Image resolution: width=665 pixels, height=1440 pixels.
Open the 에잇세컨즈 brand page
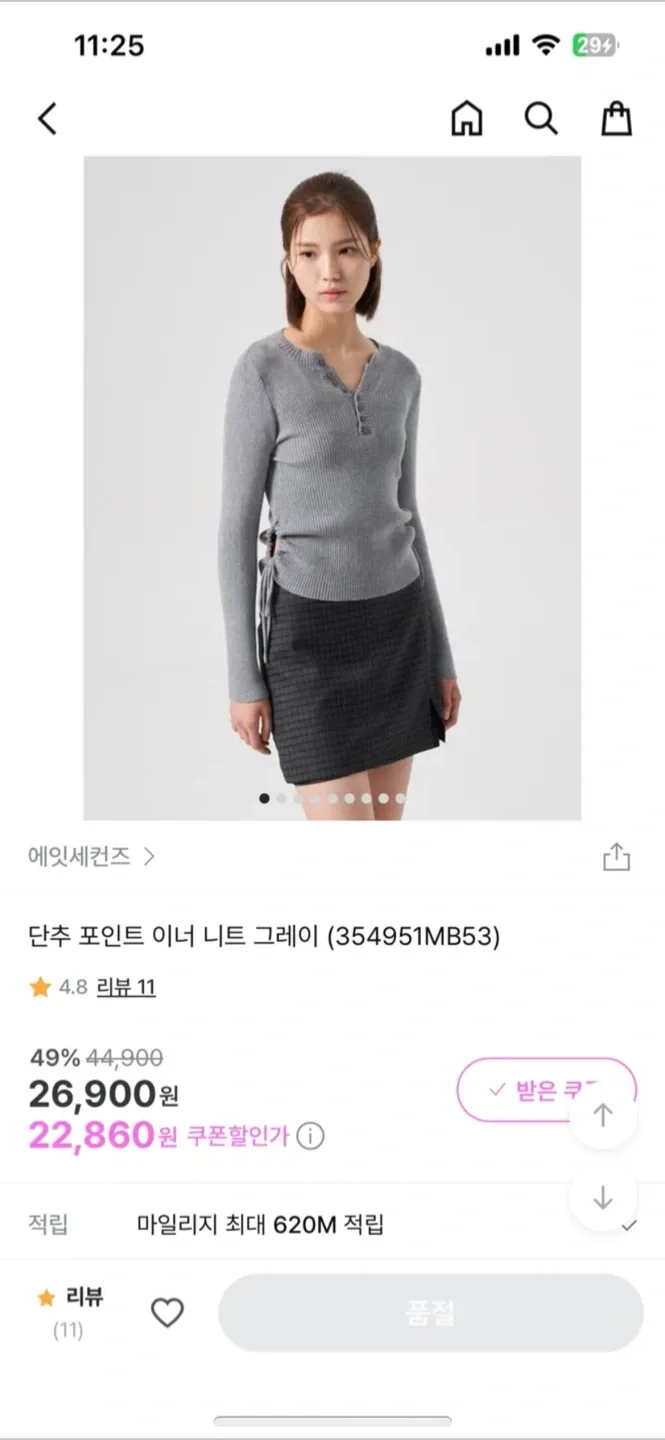[x=91, y=857]
